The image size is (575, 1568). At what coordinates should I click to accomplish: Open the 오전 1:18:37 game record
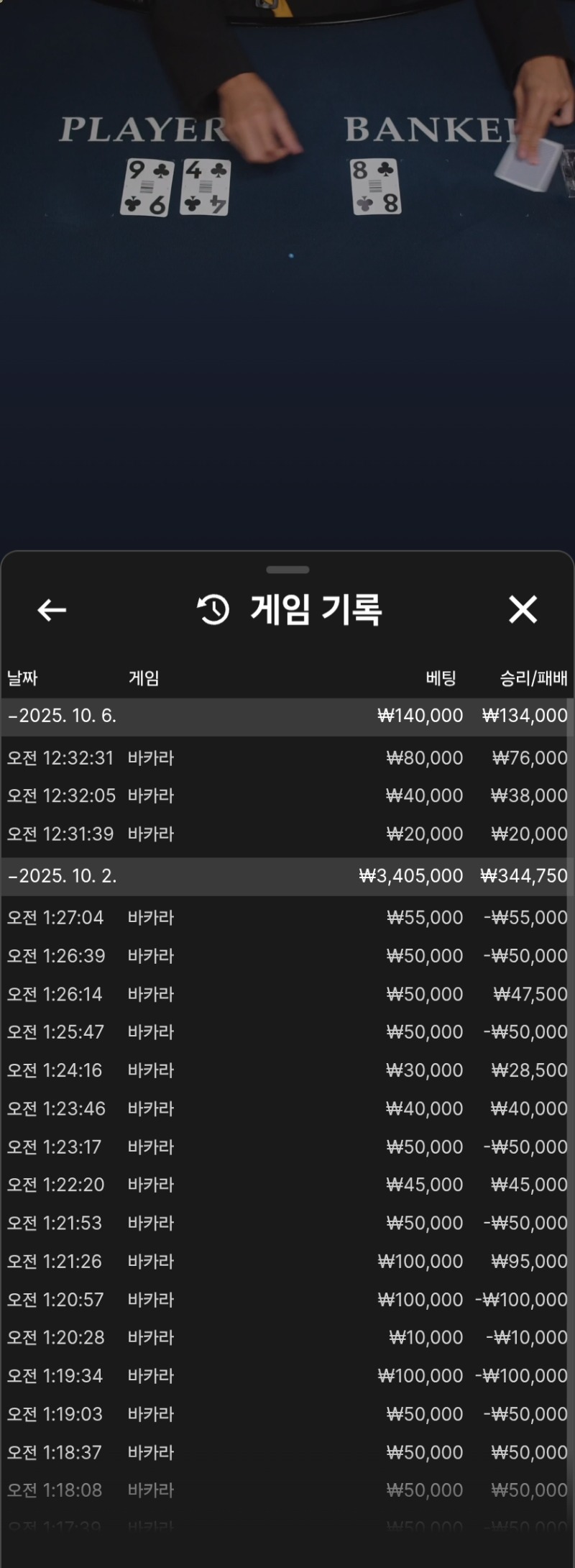(287, 1452)
